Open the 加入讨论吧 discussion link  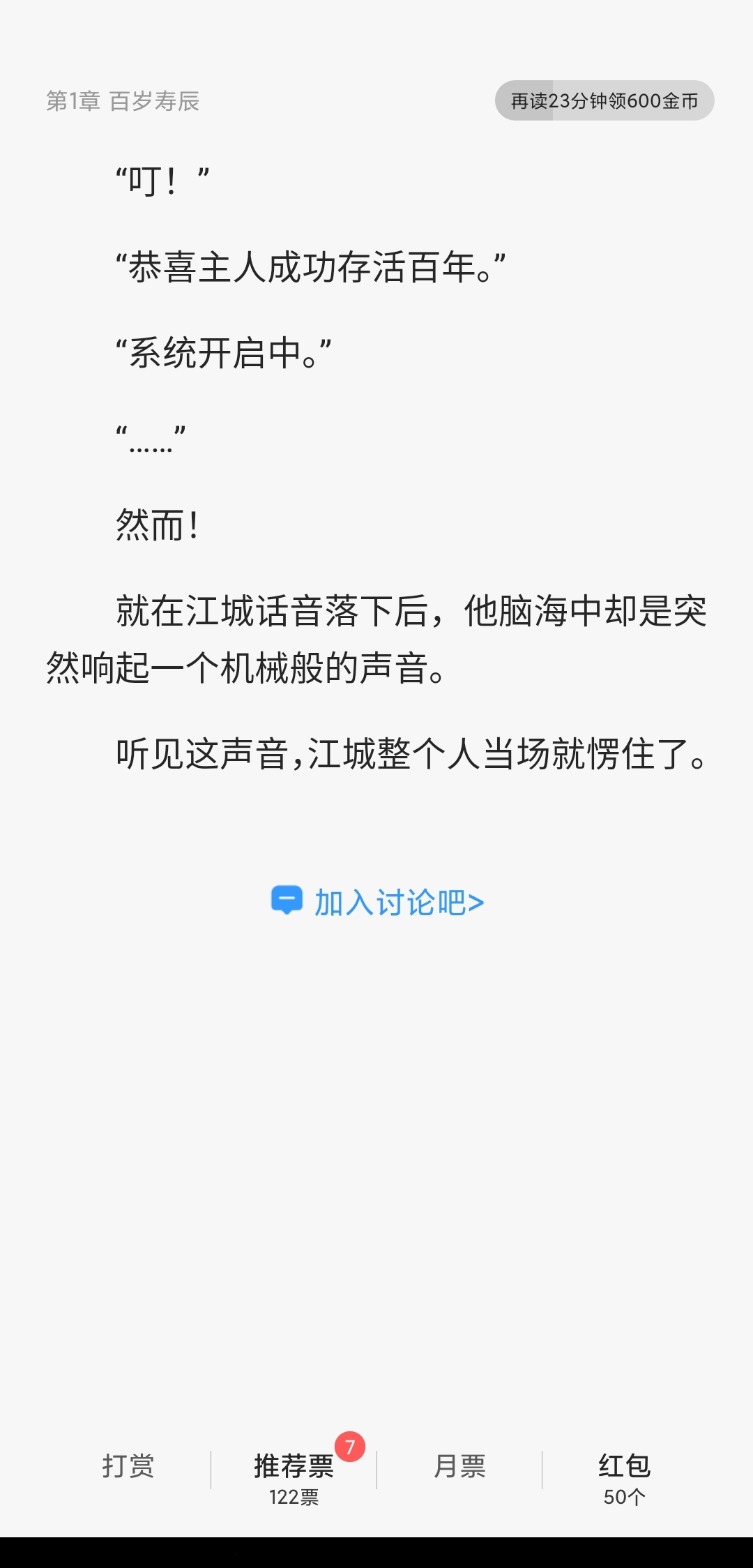377,902
